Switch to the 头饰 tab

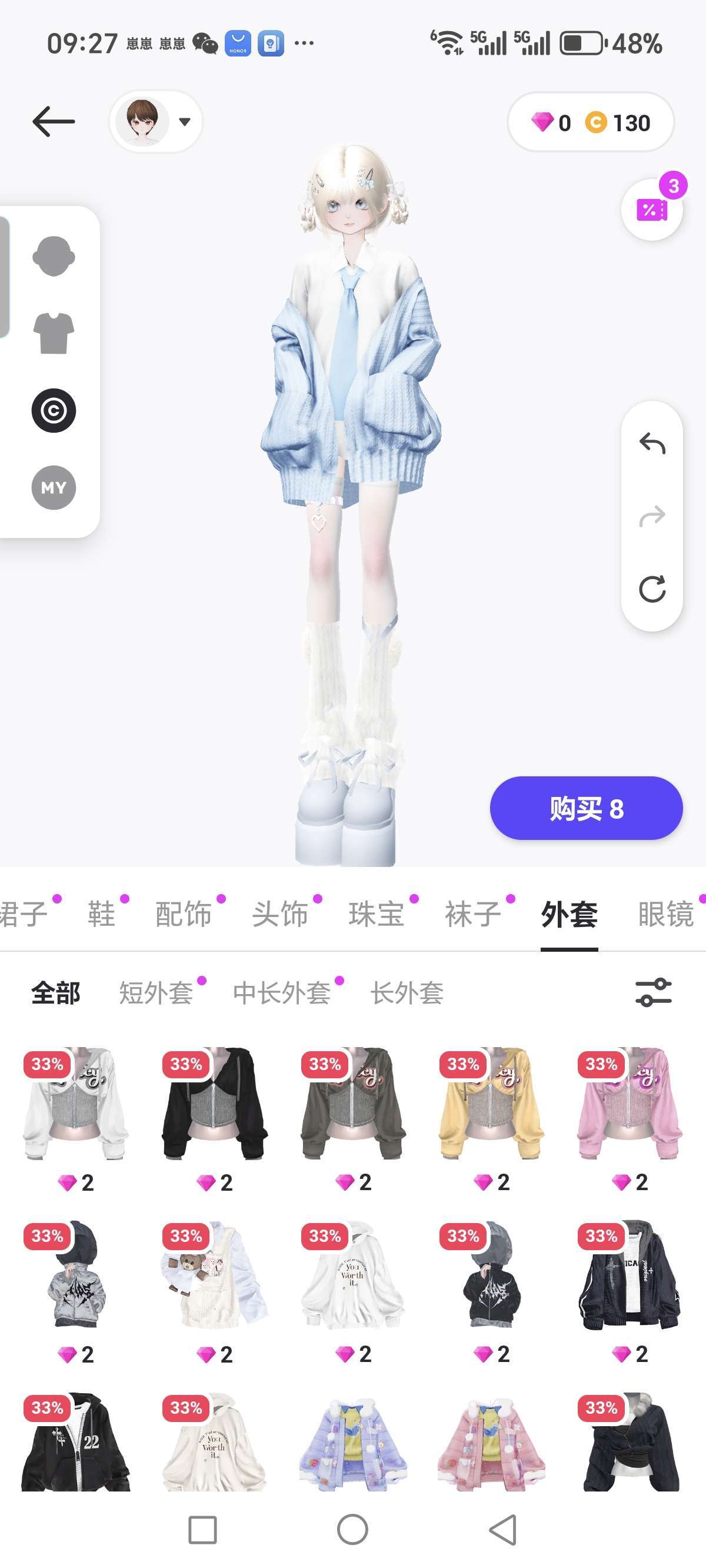click(x=280, y=914)
